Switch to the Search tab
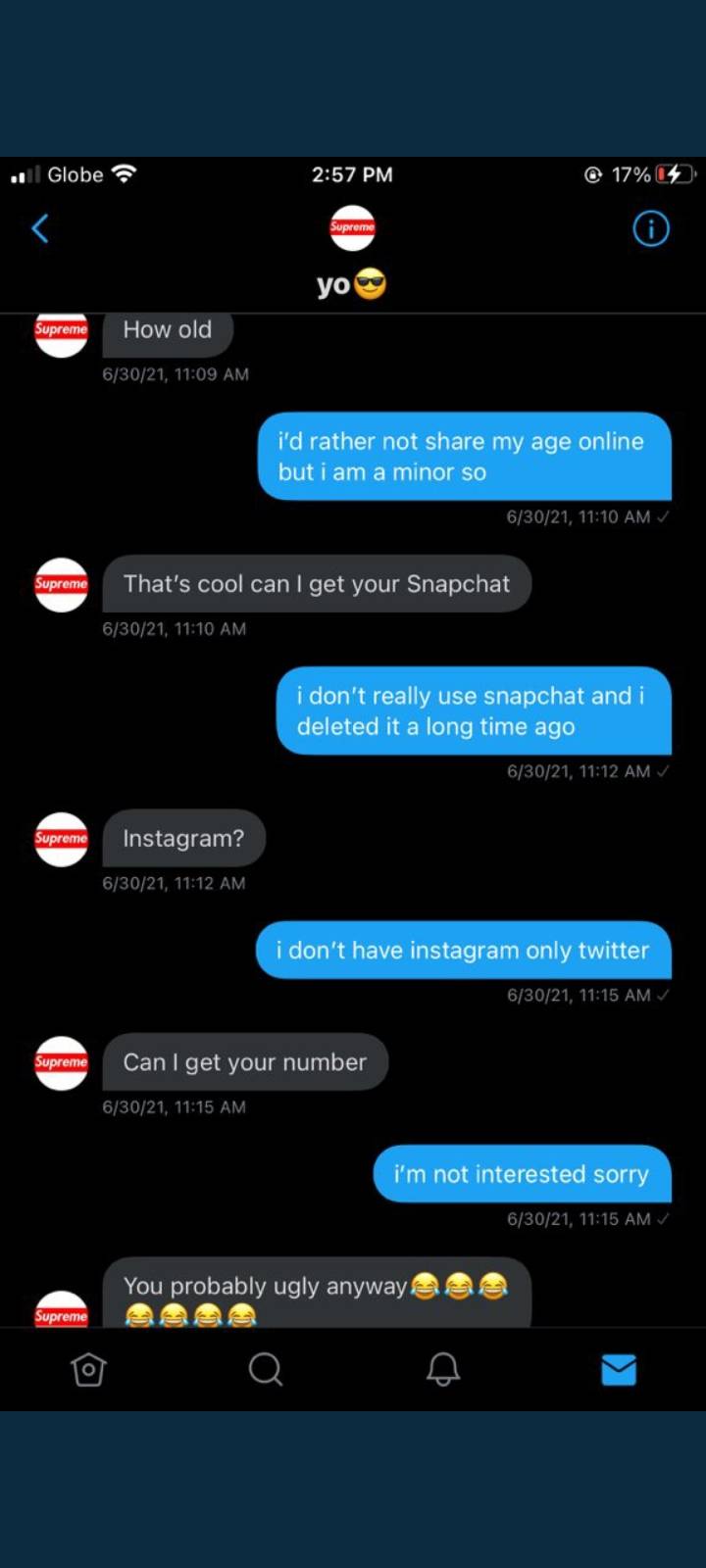 tap(265, 1369)
